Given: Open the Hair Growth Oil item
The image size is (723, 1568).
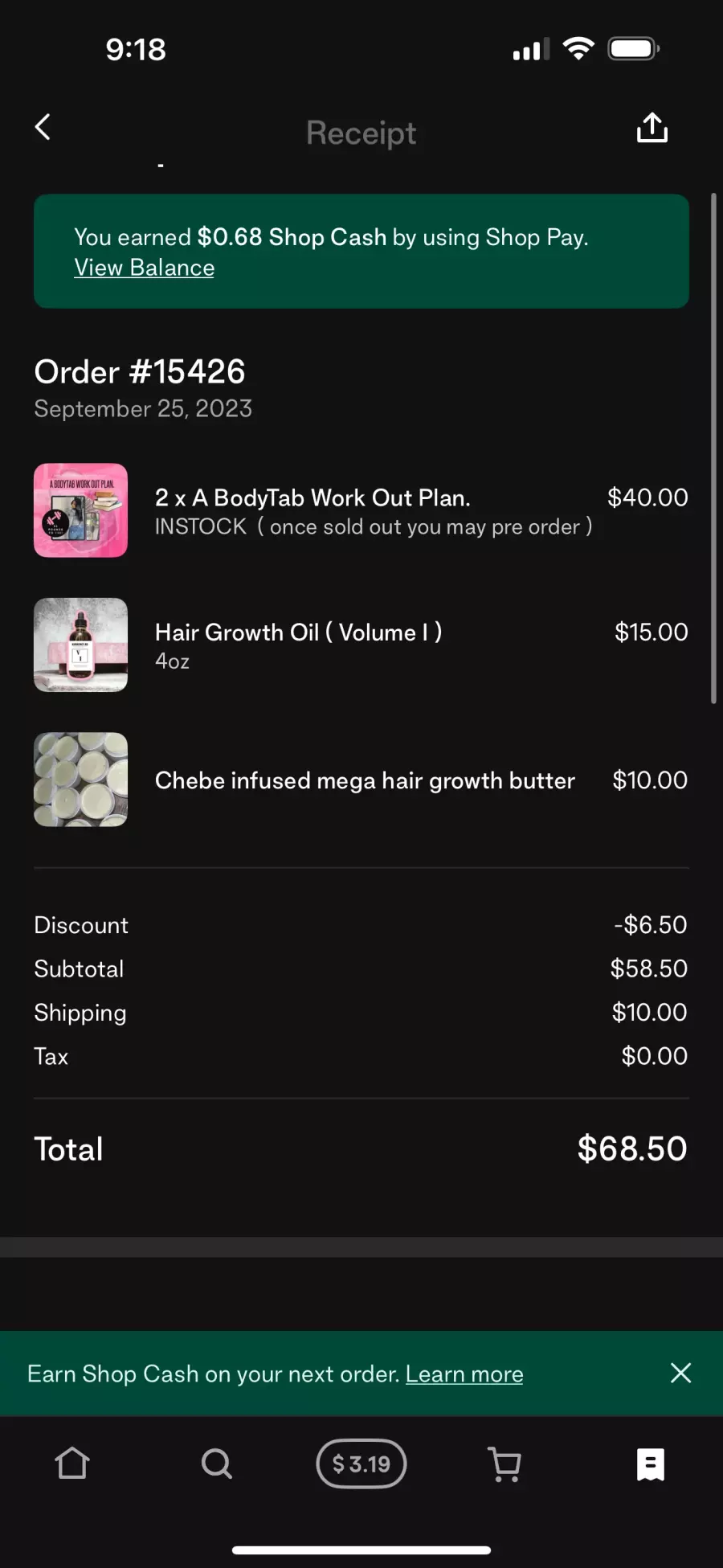Looking at the screenshot, I should coord(361,645).
